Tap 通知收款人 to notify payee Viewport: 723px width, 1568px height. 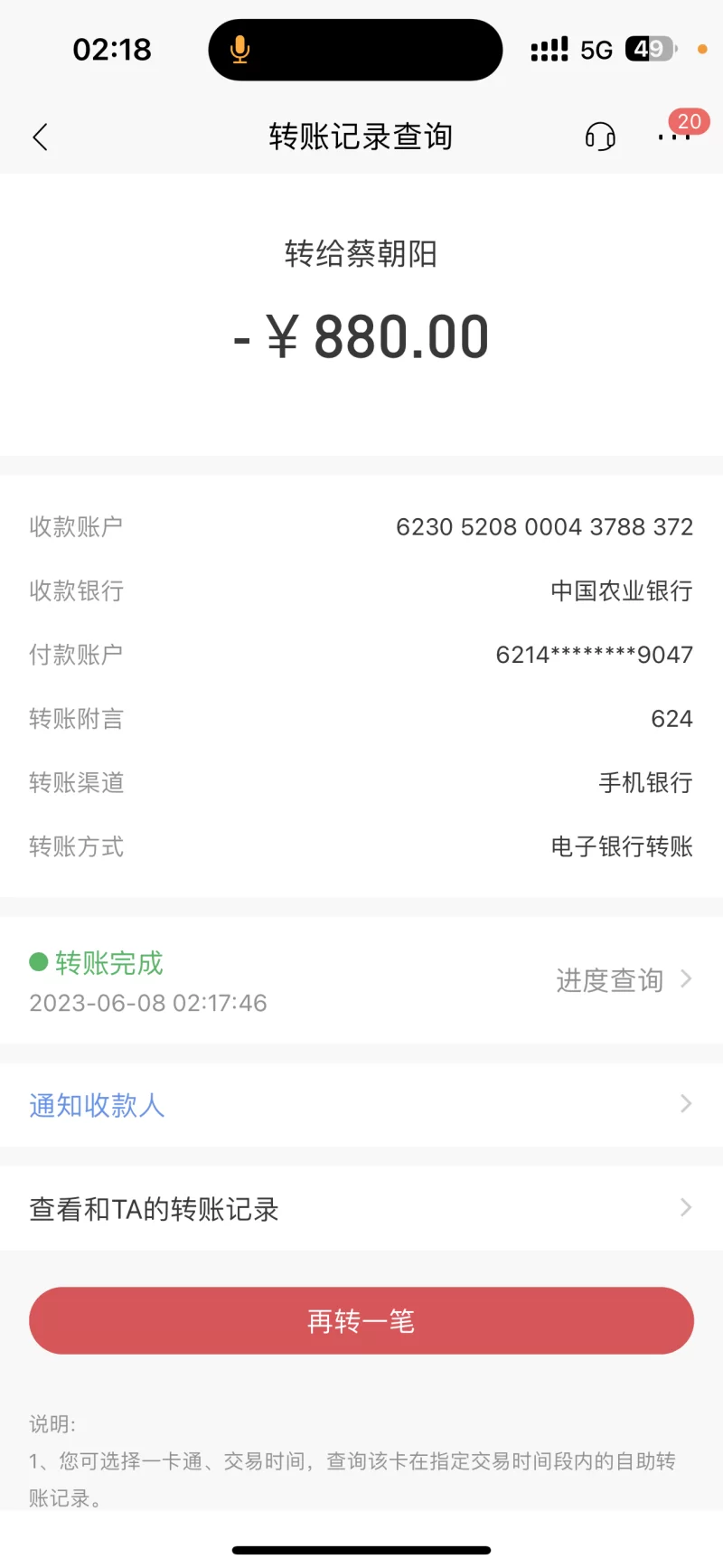click(x=361, y=1105)
